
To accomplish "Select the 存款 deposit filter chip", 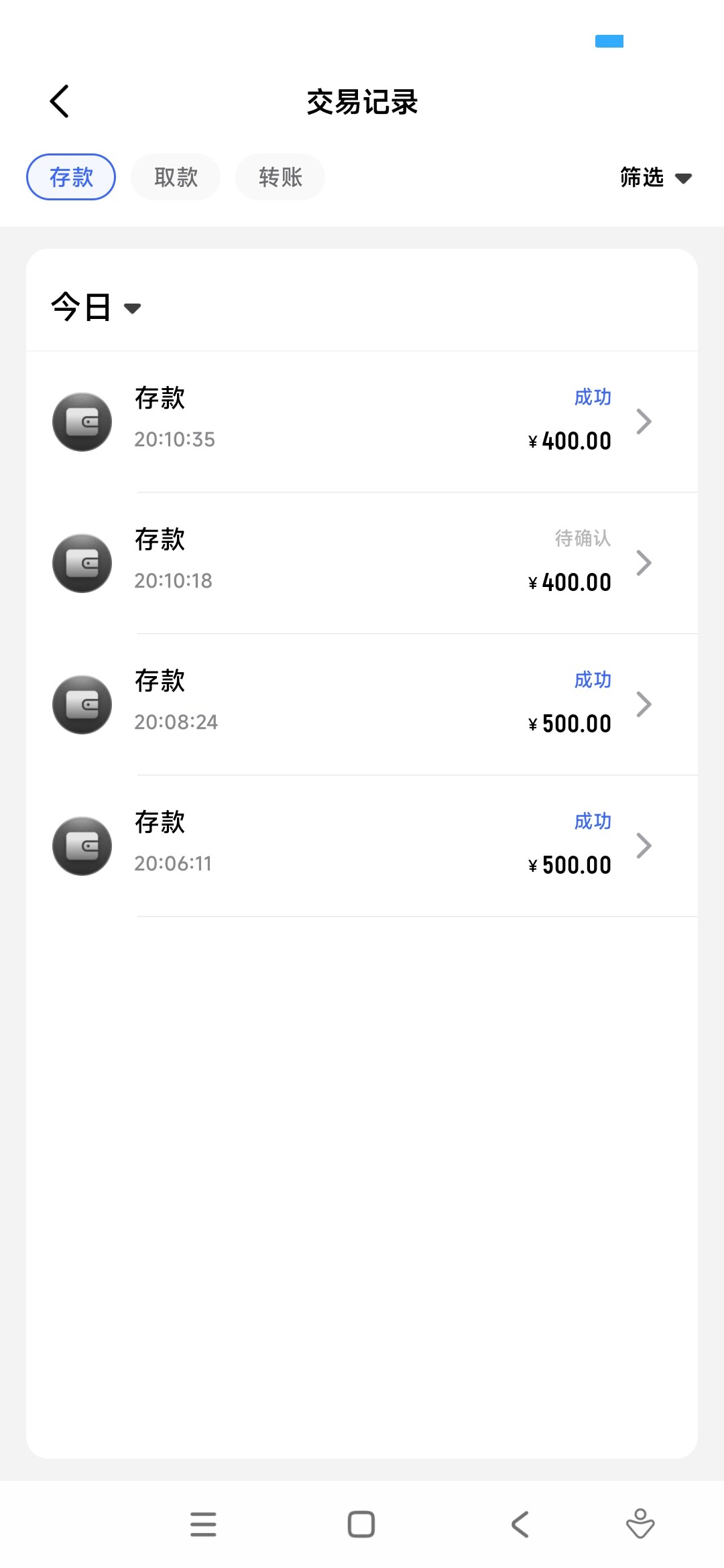I will (x=70, y=176).
